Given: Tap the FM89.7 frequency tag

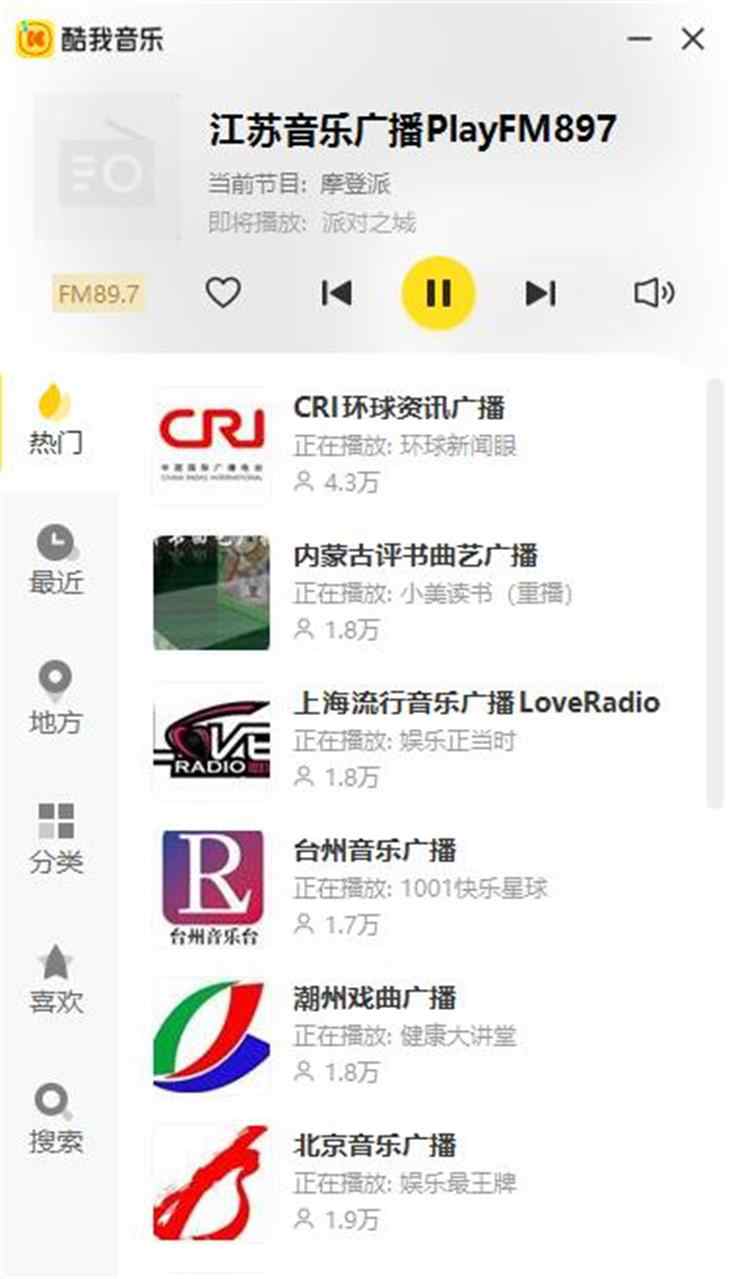Looking at the screenshot, I should coord(99,294).
